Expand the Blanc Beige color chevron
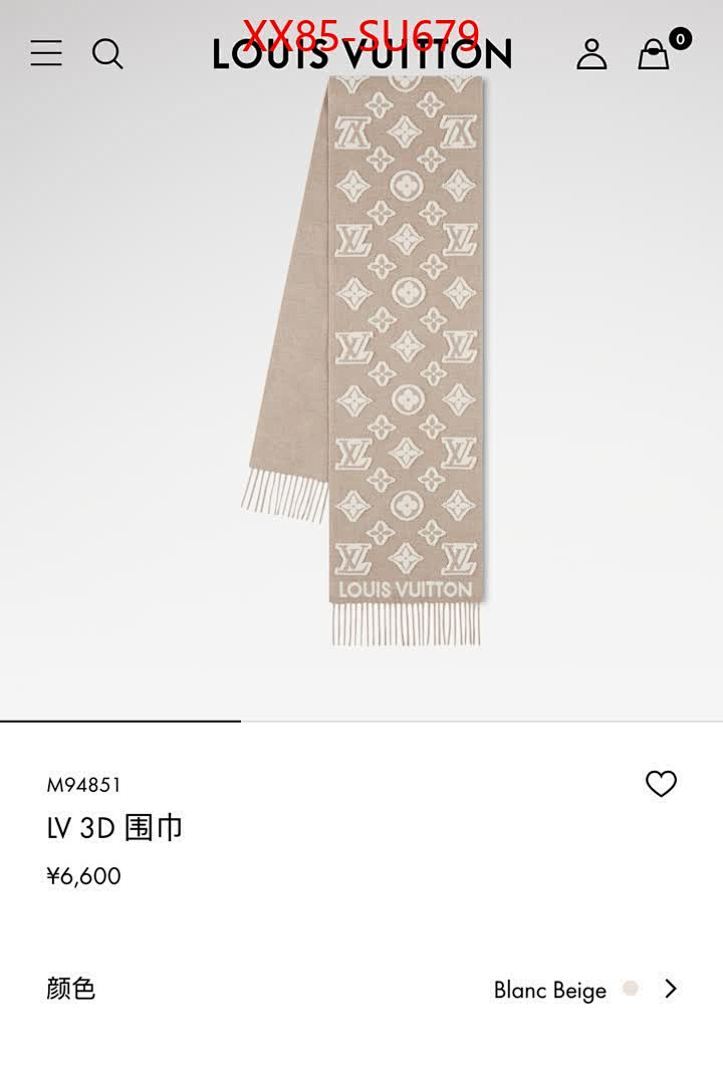The height and width of the screenshot is (1080, 723). [x=671, y=990]
